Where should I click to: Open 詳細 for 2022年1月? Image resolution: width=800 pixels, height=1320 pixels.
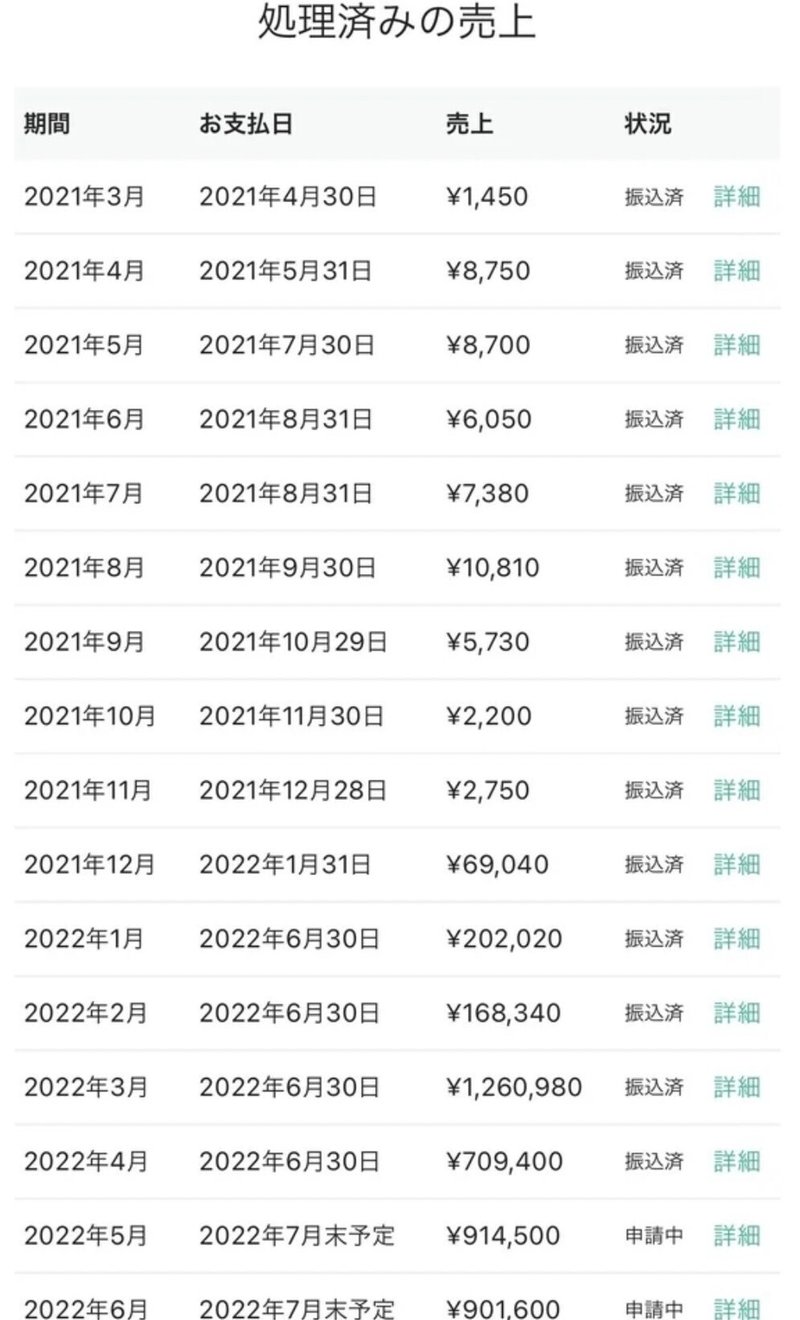tap(737, 939)
